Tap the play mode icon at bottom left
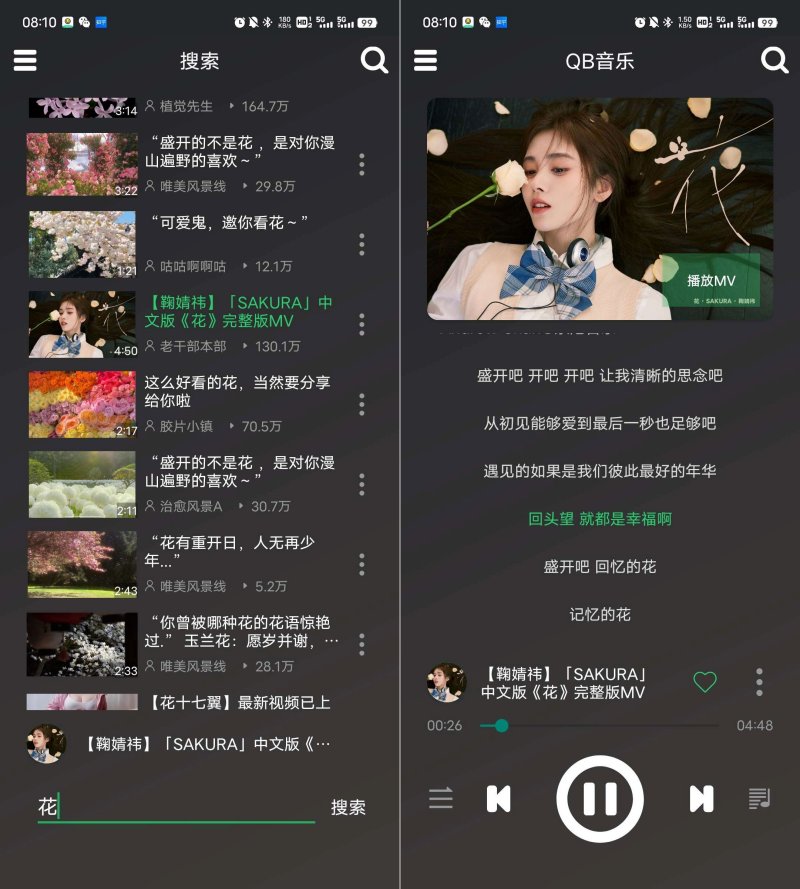Screen dimensions: 800x889 (440, 800)
